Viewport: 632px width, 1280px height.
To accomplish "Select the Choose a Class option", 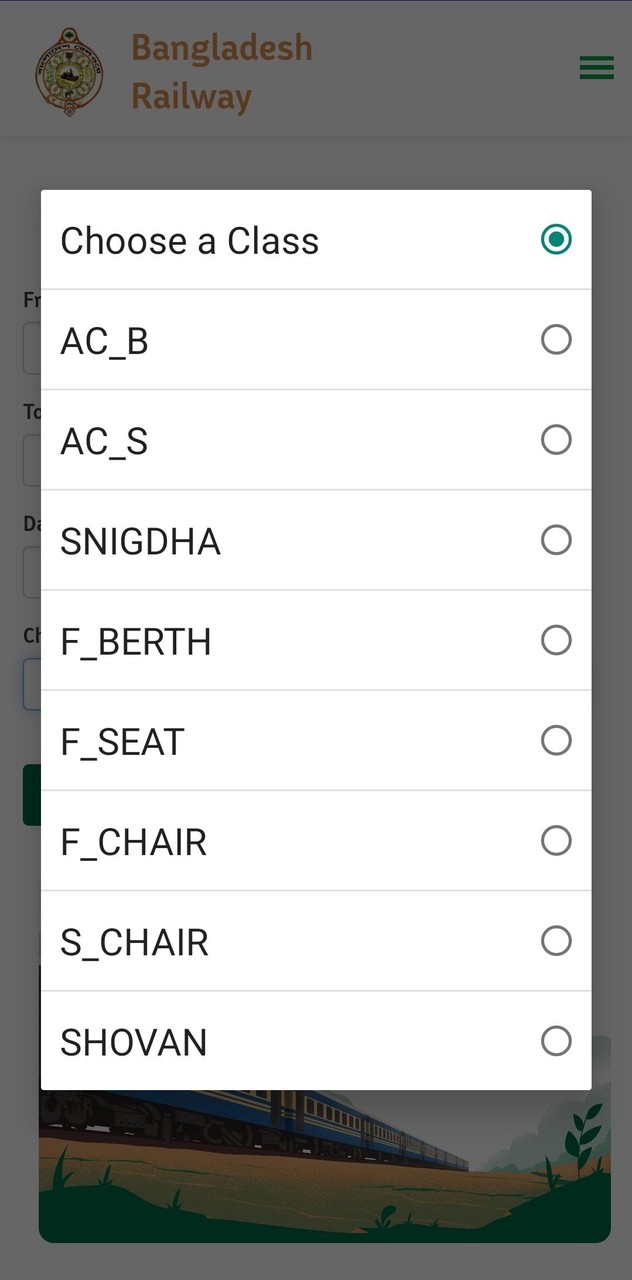I will click(316, 240).
